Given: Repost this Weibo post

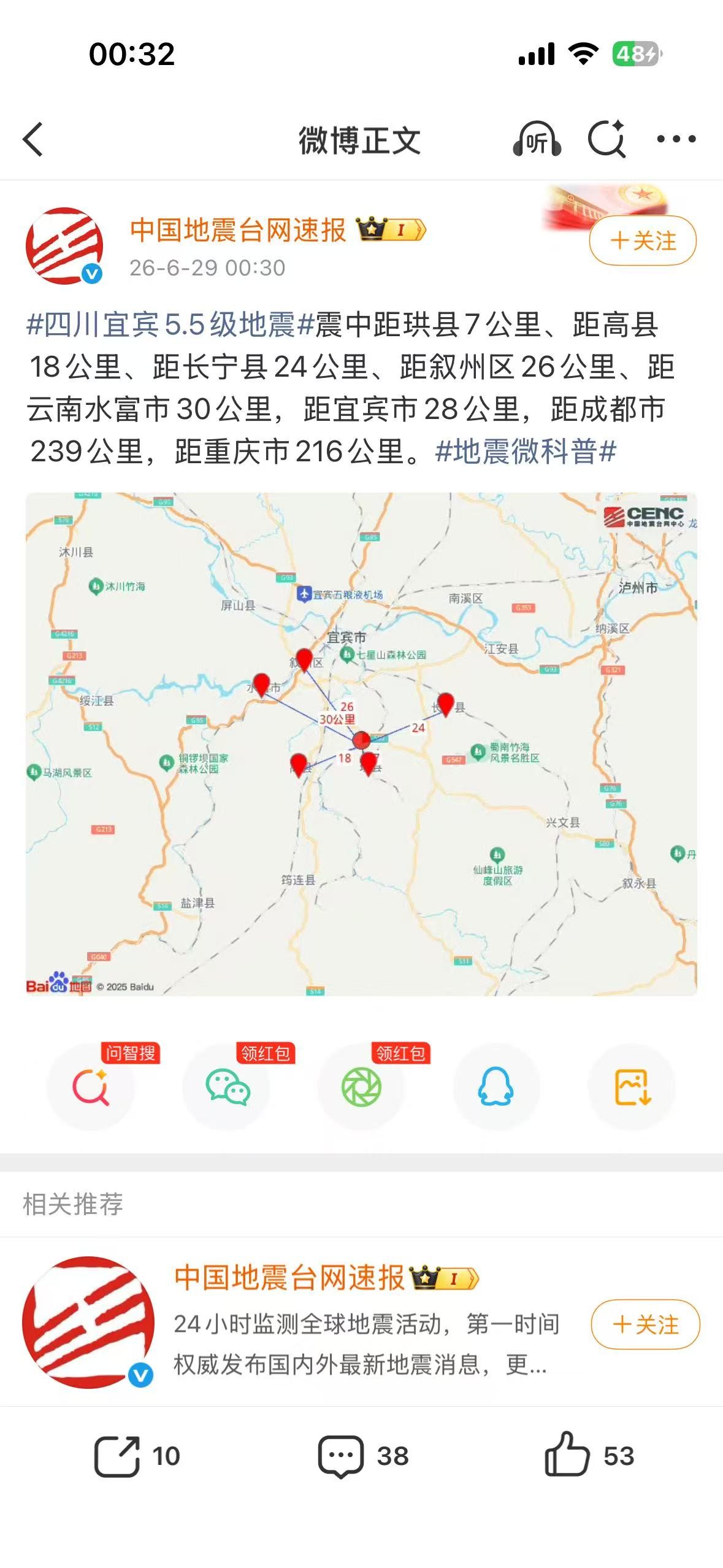Looking at the screenshot, I should tap(137, 1456).
